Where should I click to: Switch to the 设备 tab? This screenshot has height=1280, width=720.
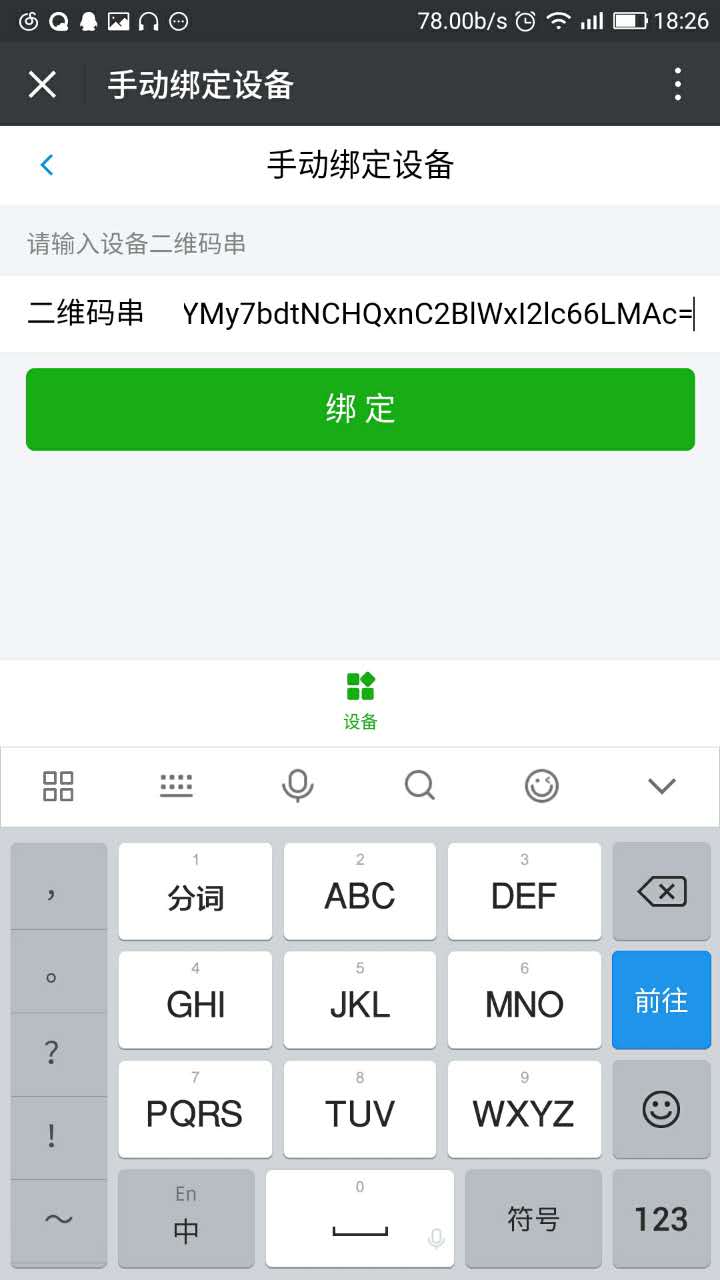(360, 701)
